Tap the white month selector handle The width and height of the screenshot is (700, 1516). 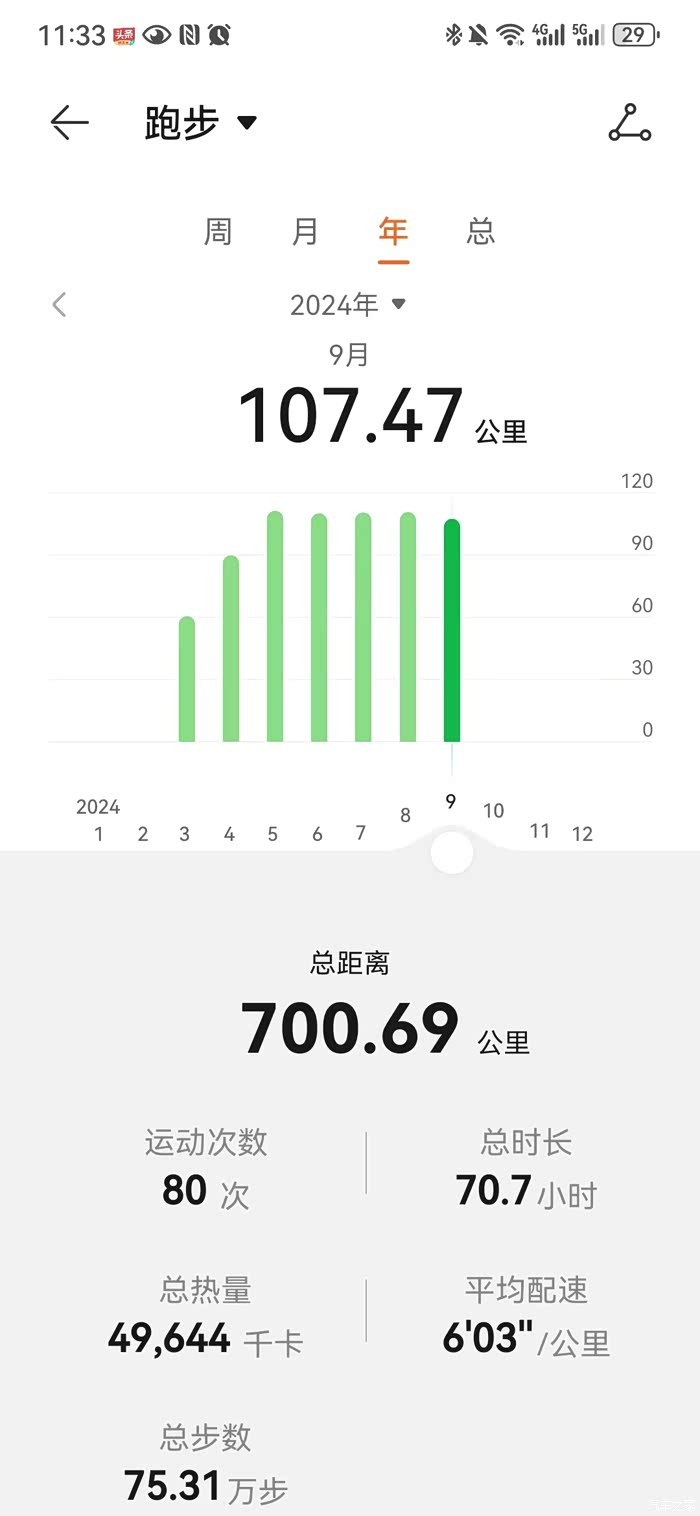(452, 853)
